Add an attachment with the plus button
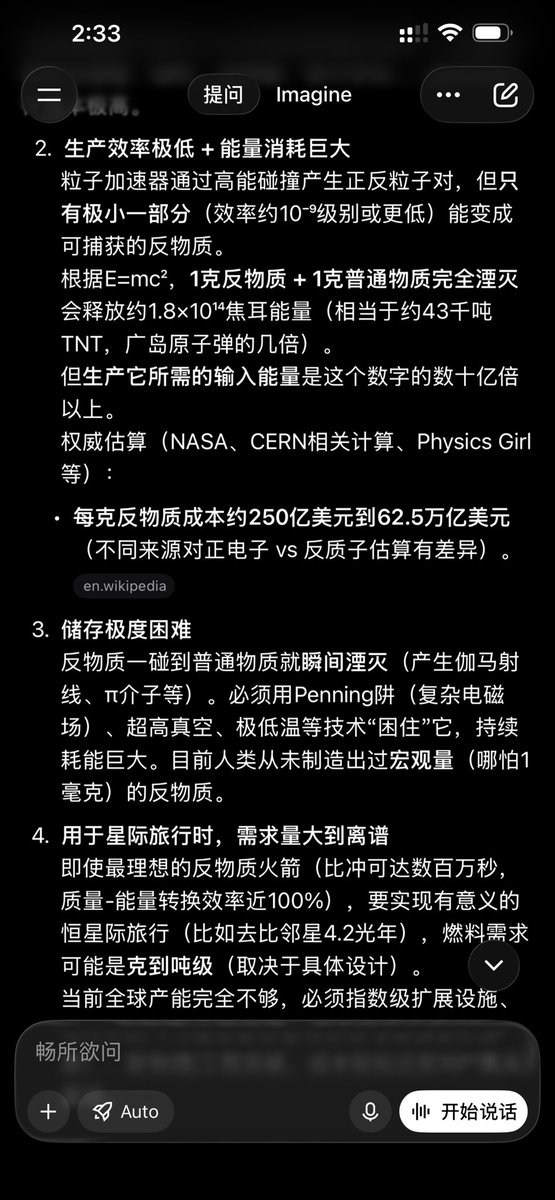The height and width of the screenshot is (1200, 555). [x=49, y=1111]
